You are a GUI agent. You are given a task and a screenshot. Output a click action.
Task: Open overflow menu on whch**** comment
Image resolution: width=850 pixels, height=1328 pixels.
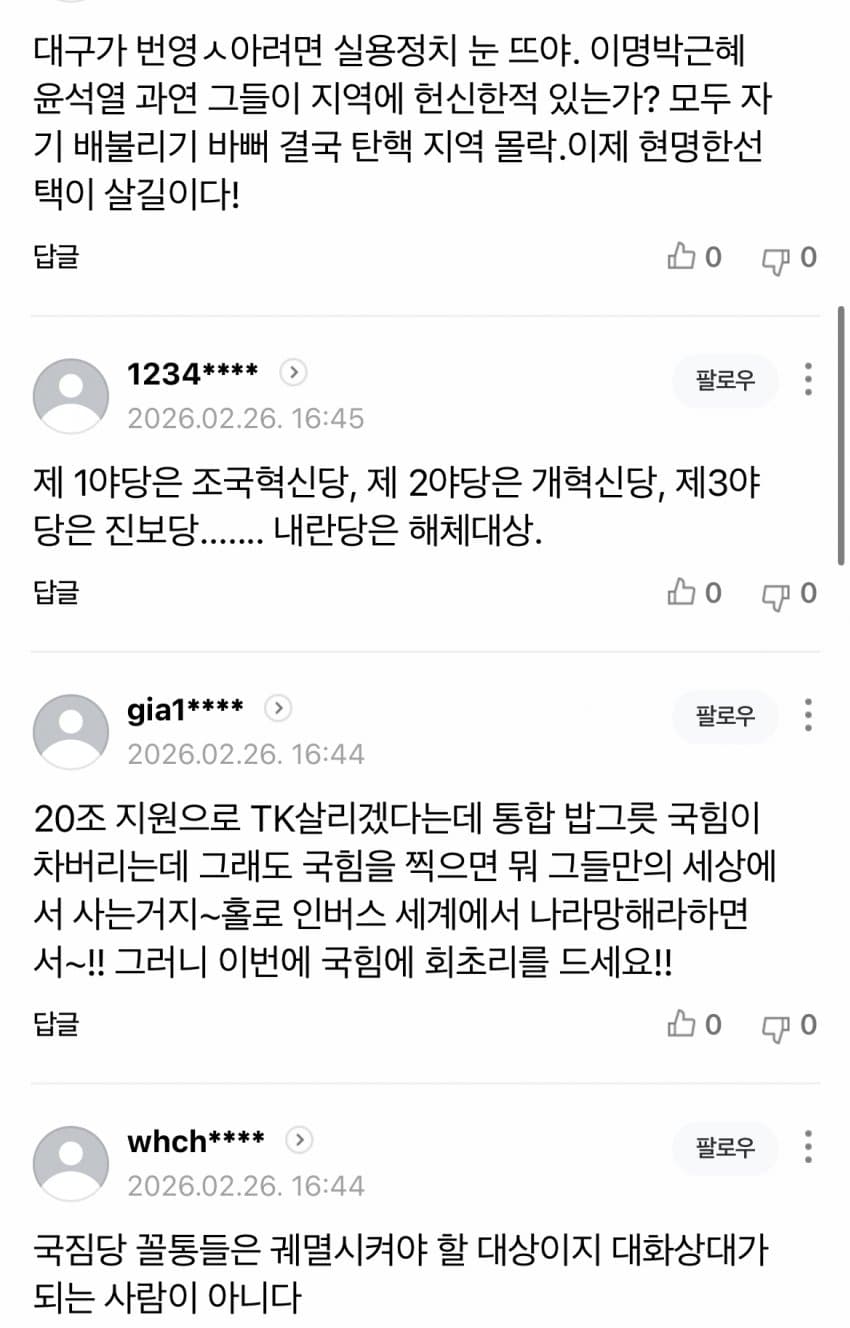click(x=807, y=1147)
